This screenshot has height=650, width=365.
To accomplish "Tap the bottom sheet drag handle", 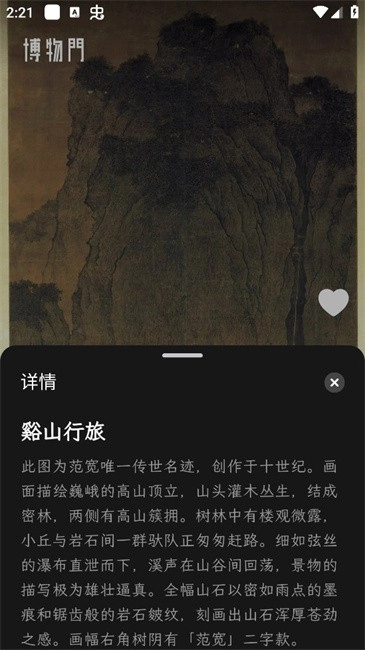I will [182, 355].
